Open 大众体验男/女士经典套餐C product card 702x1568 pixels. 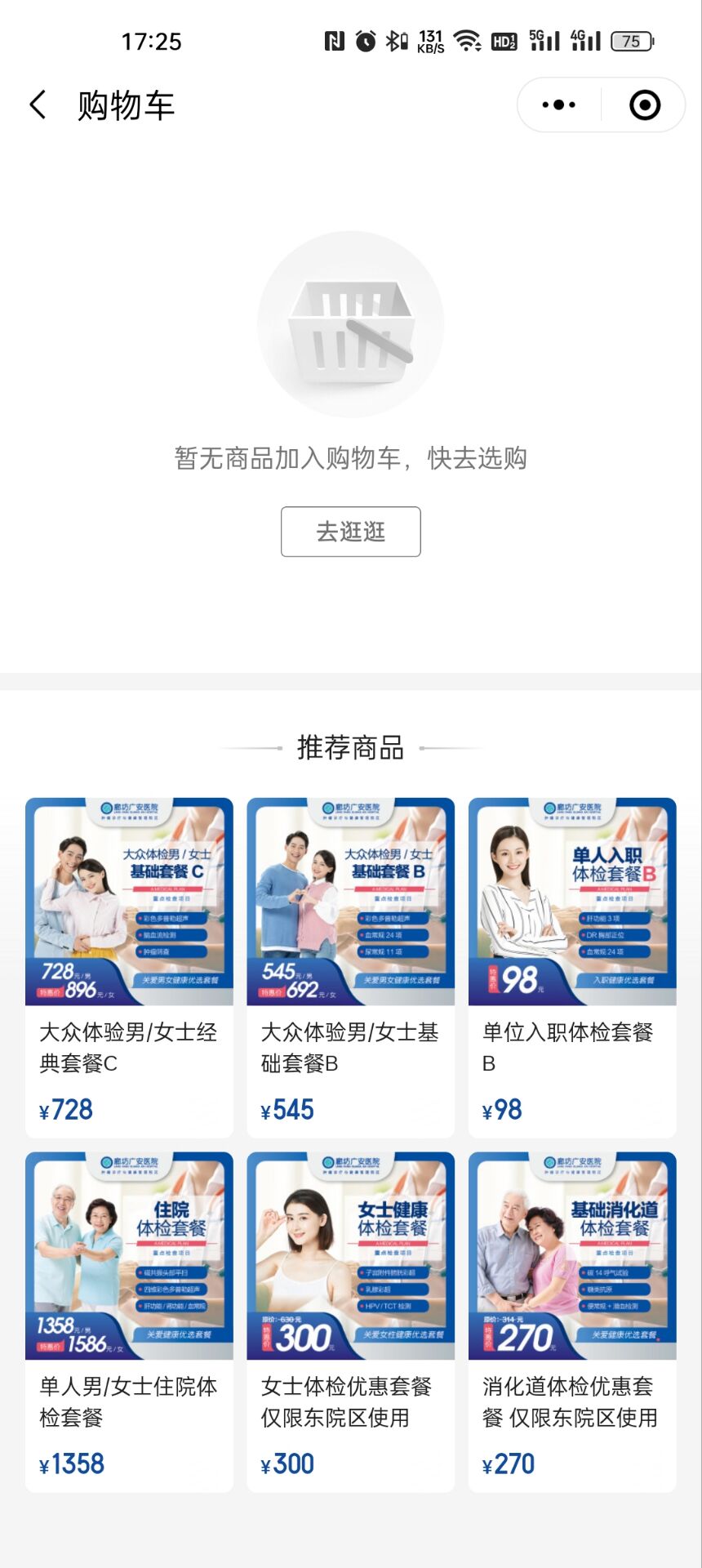point(129,967)
